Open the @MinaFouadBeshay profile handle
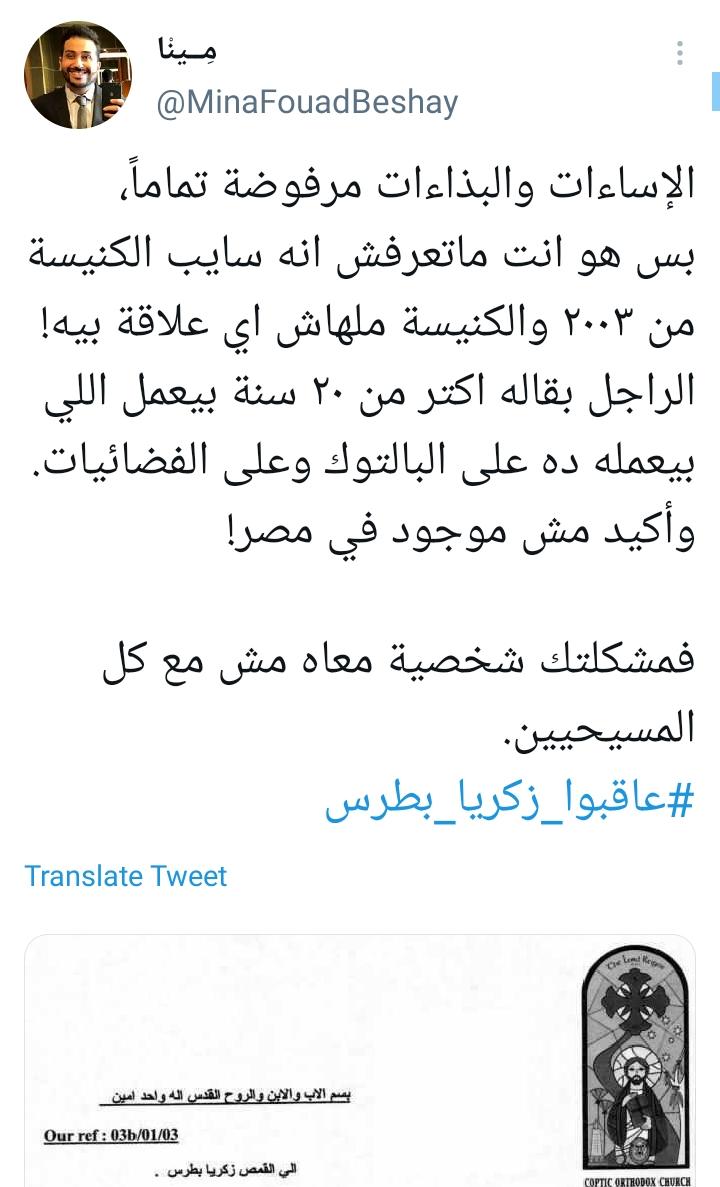The width and height of the screenshot is (720, 1187). pos(307,102)
